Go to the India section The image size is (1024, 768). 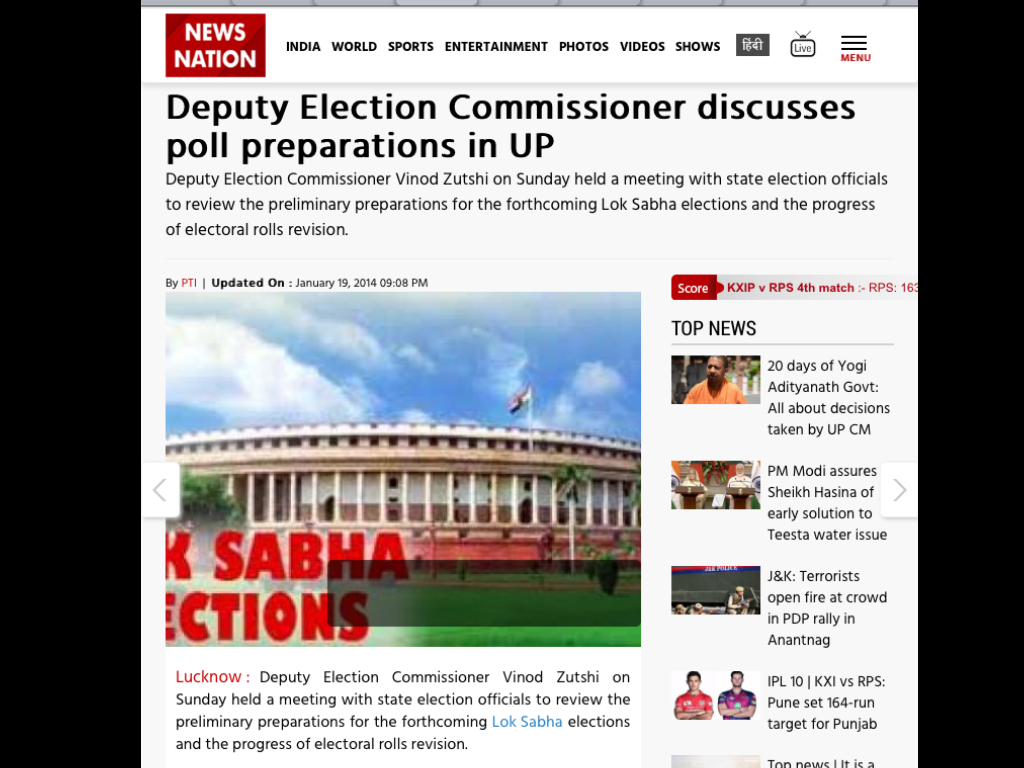click(x=303, y=46)
